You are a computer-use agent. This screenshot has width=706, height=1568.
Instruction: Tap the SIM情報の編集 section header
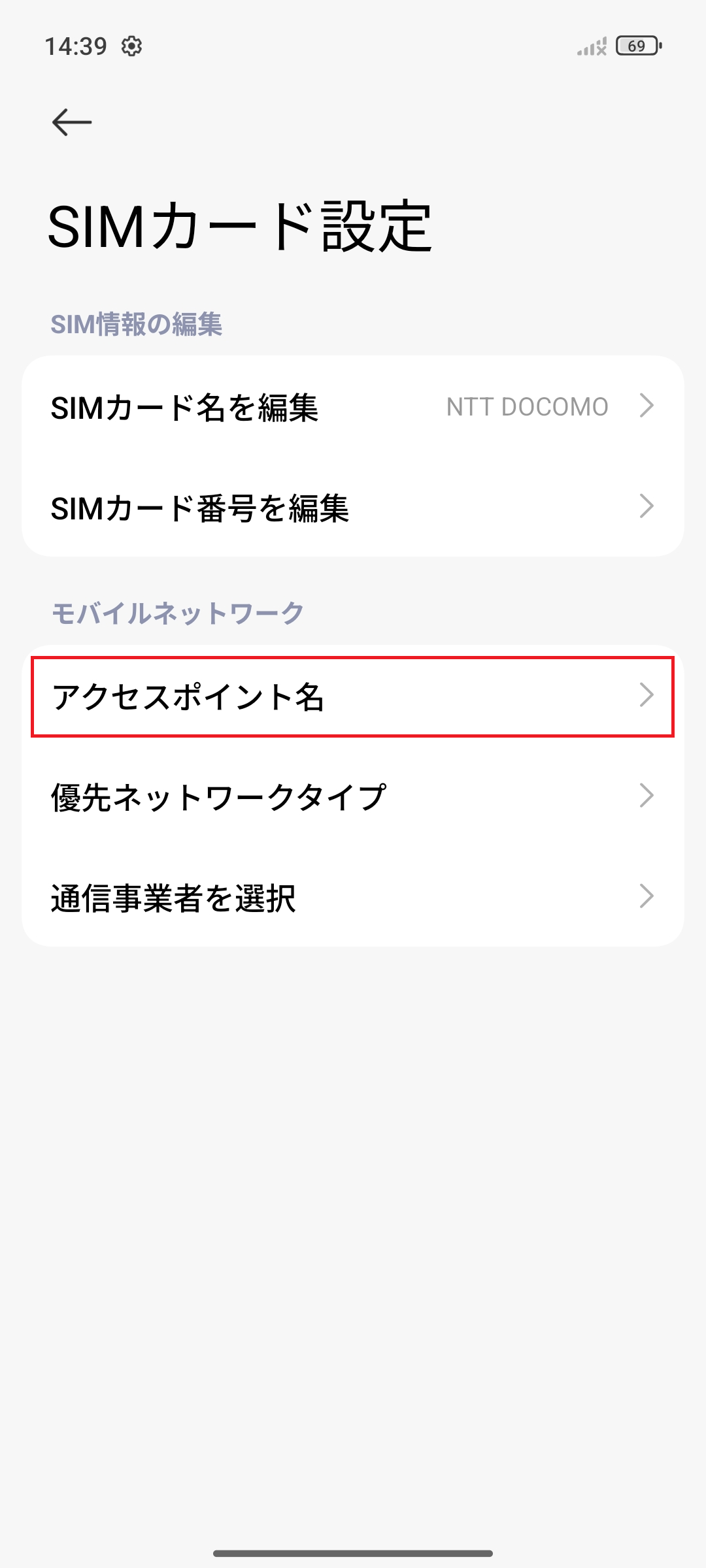pyautogui.click(x=137, y=322)
